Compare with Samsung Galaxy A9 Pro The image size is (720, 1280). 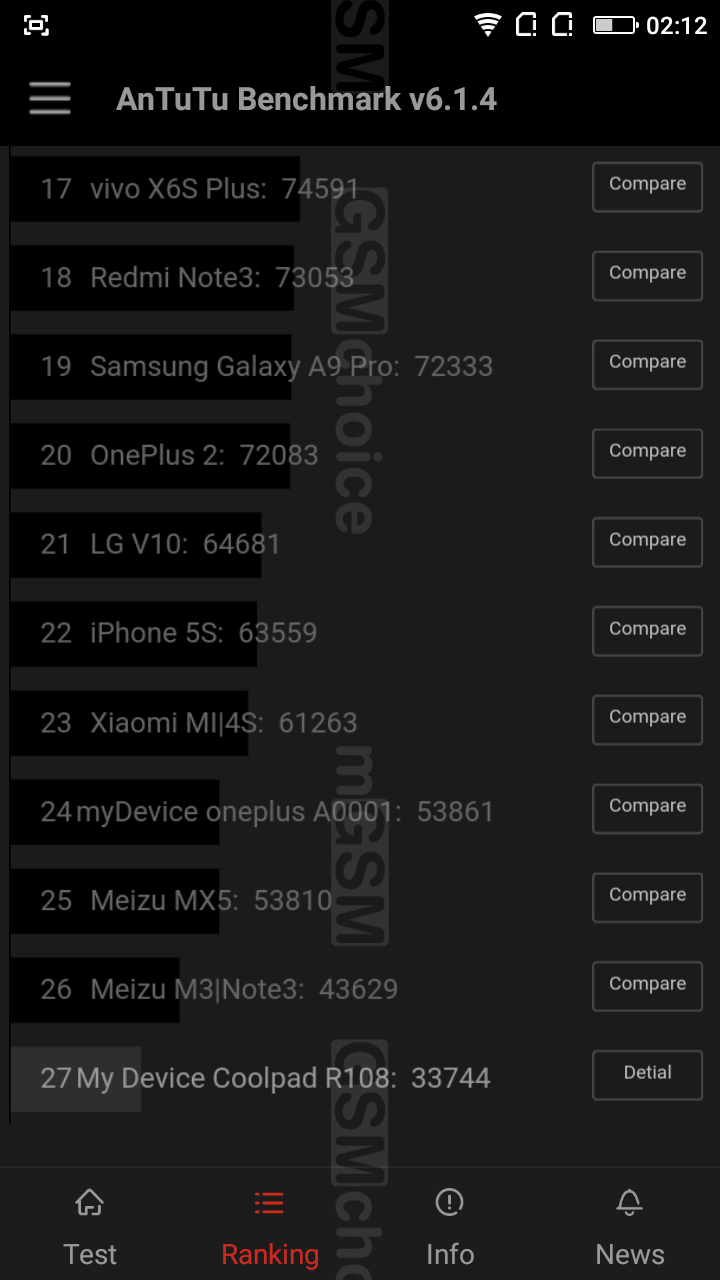[647, 365]
